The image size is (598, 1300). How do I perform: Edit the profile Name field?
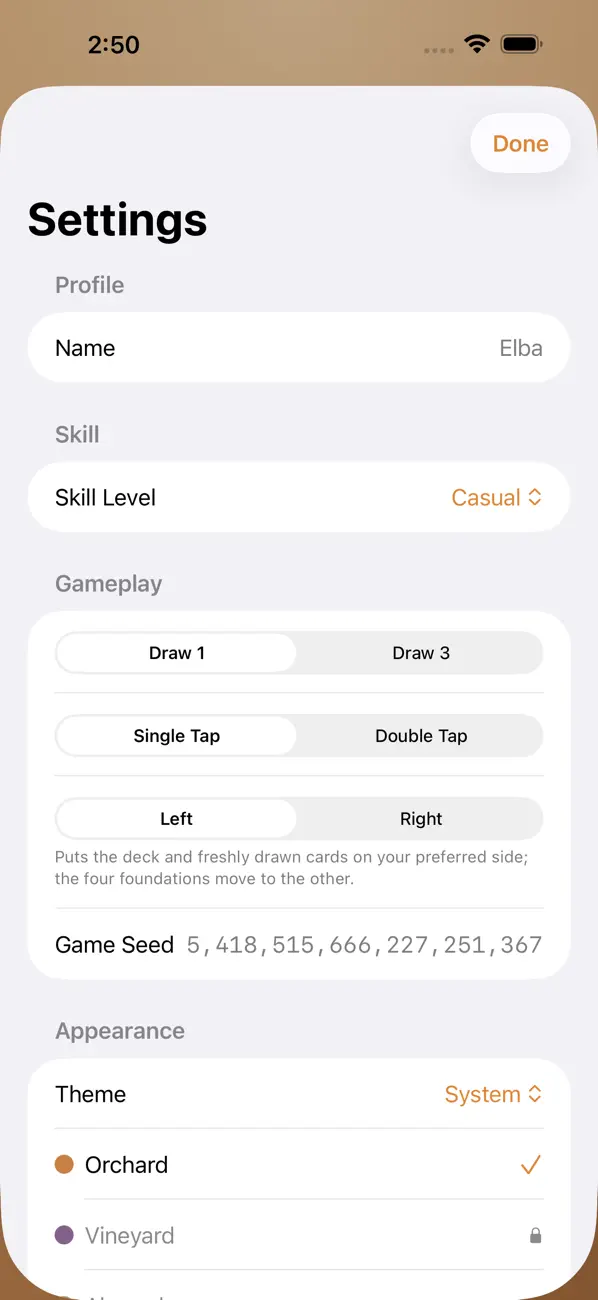[x=299, y=348]
